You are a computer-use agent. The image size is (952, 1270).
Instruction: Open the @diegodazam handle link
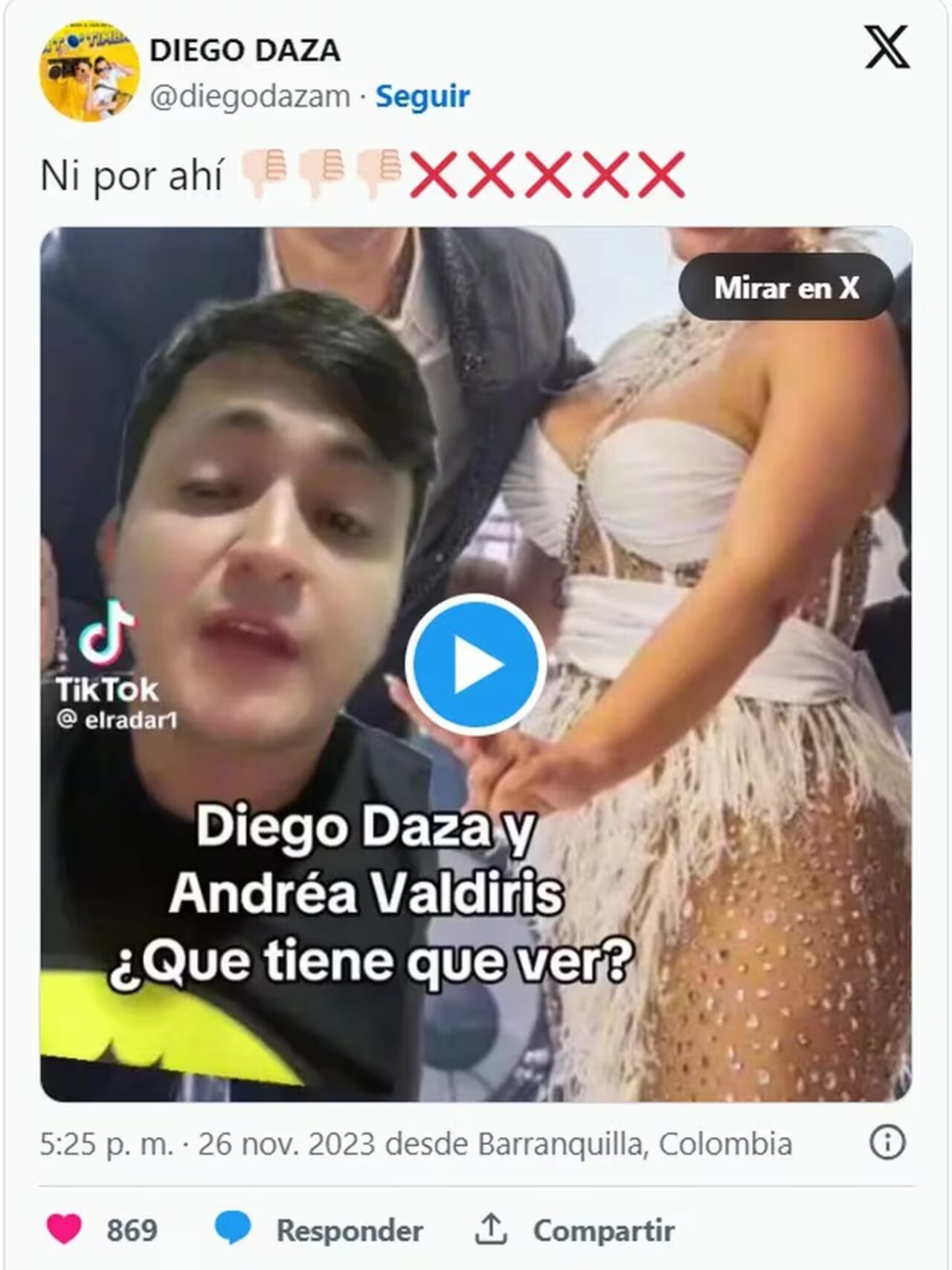pyautogui.click(x=249, y=95)
